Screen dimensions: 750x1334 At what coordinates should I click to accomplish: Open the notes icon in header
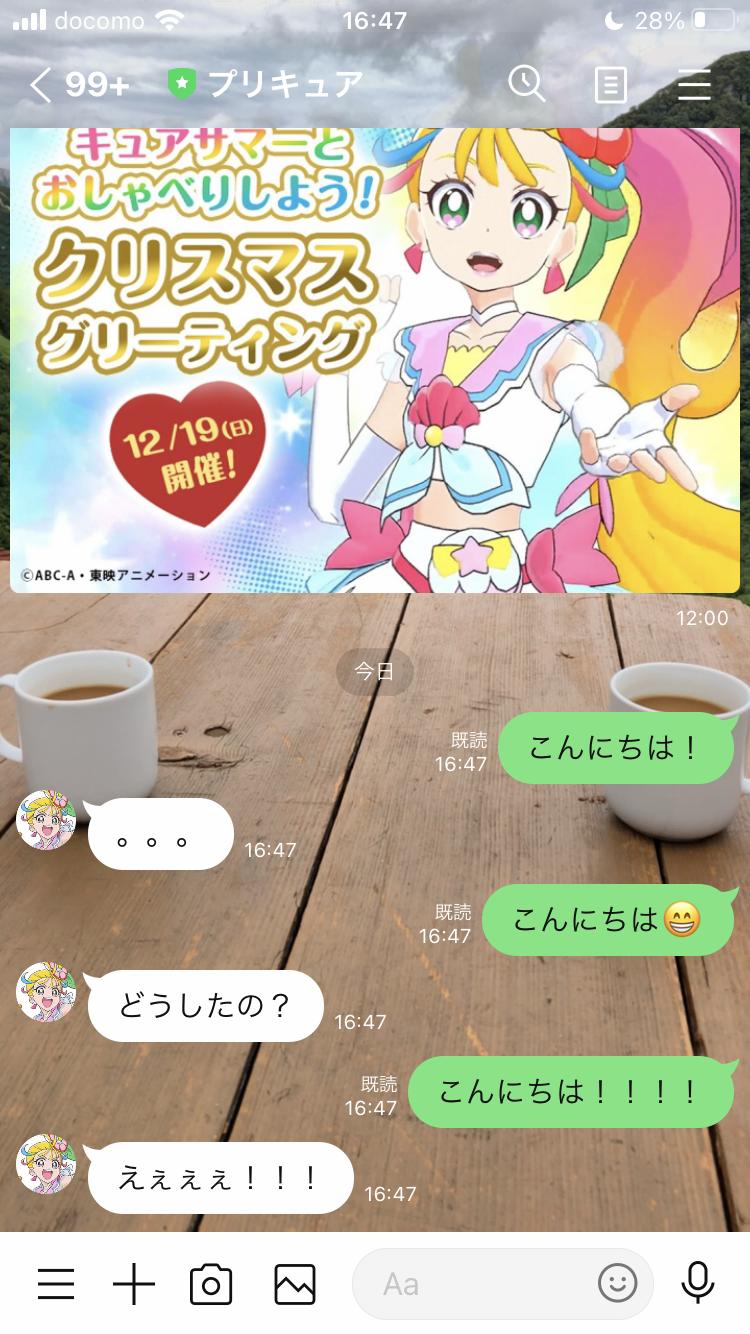pos(610,85)
